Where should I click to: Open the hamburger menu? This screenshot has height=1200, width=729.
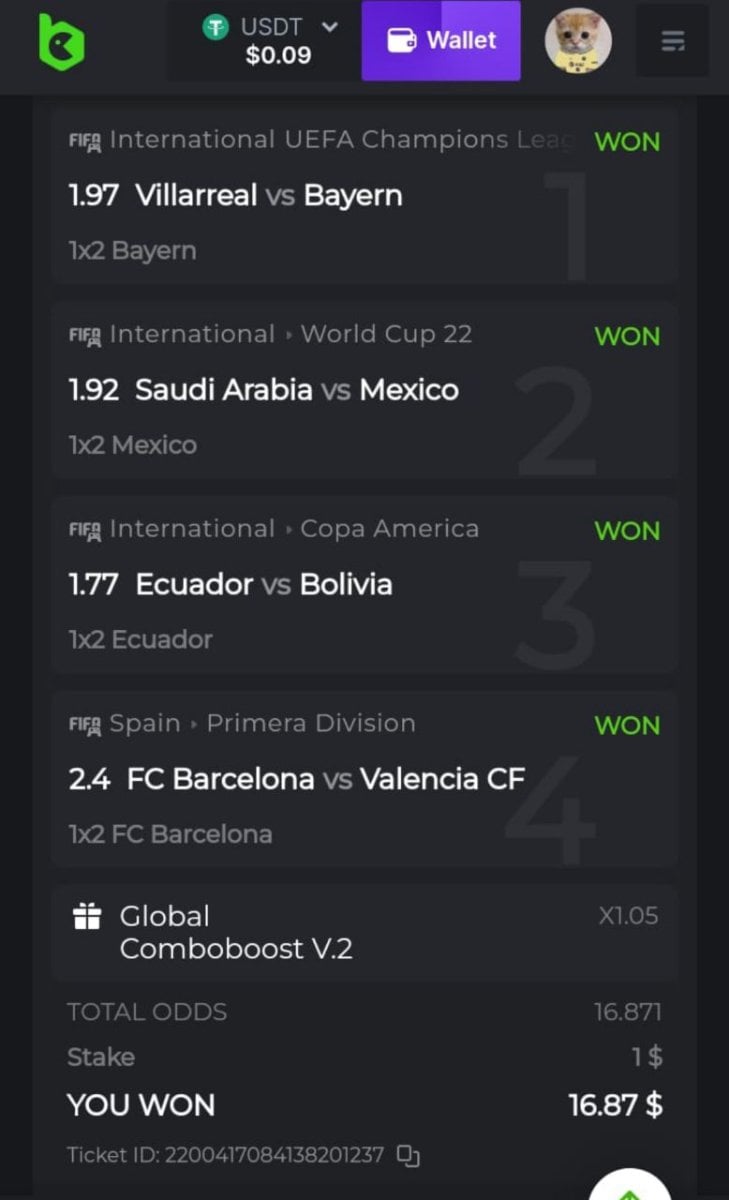(x=673, y=41)
